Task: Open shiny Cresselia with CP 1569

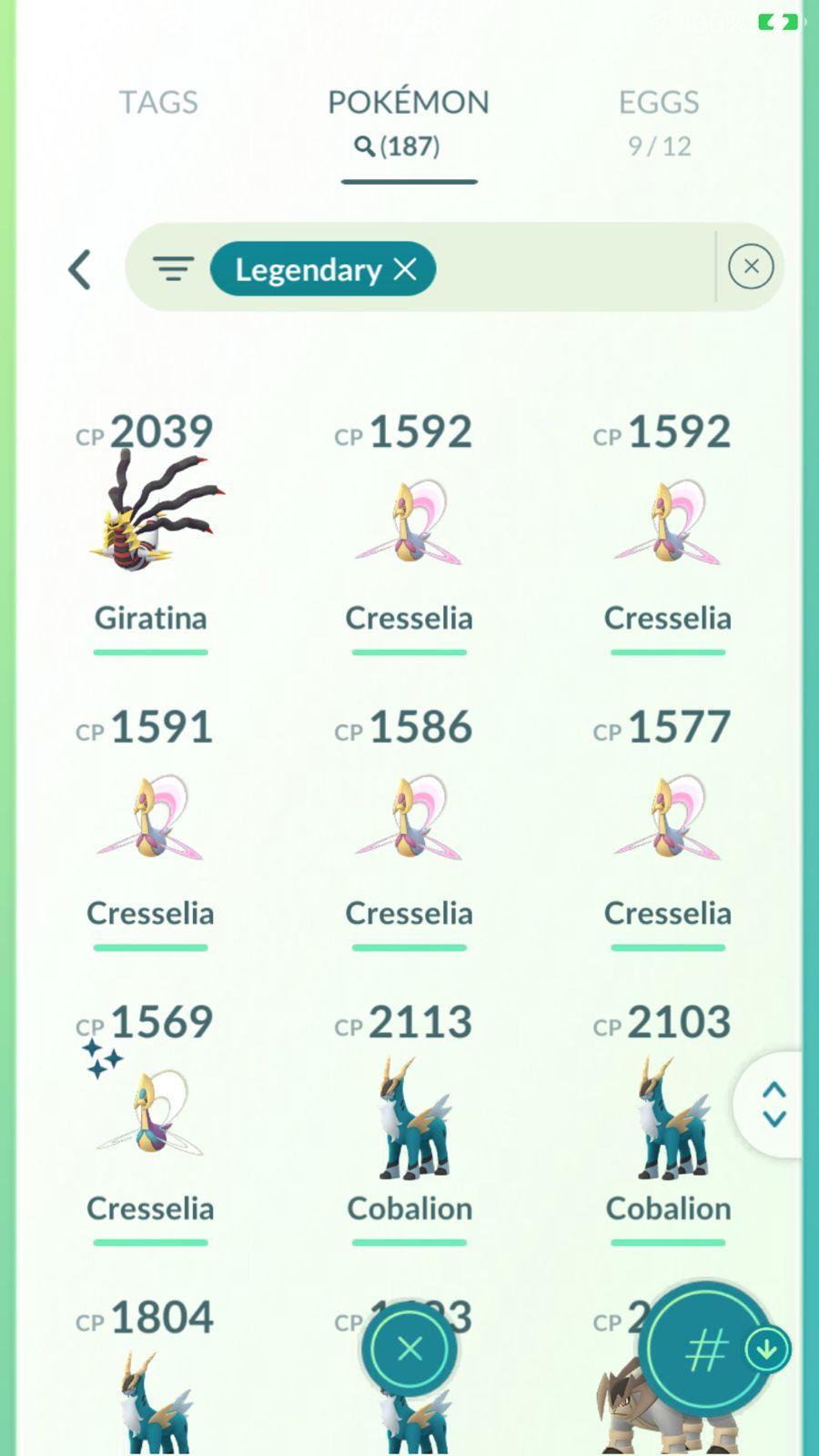Action: pyautogui.click(x=151, y=1112)
